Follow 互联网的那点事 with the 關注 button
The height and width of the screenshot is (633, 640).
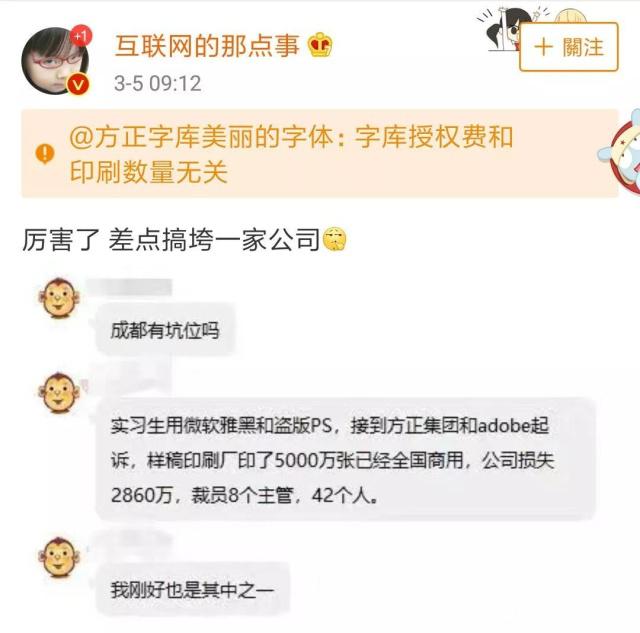pyautogui.click(x=568, y=47)
